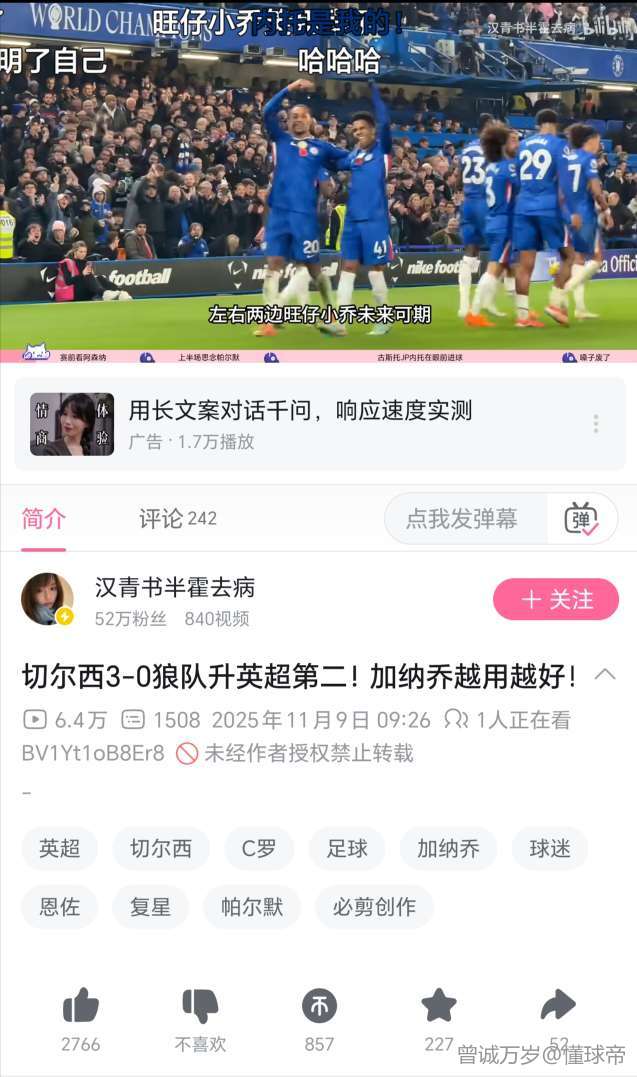Tap the 点我发弹幕 input box
This screenshot has height=1077, width=637.
pos(462,519)
